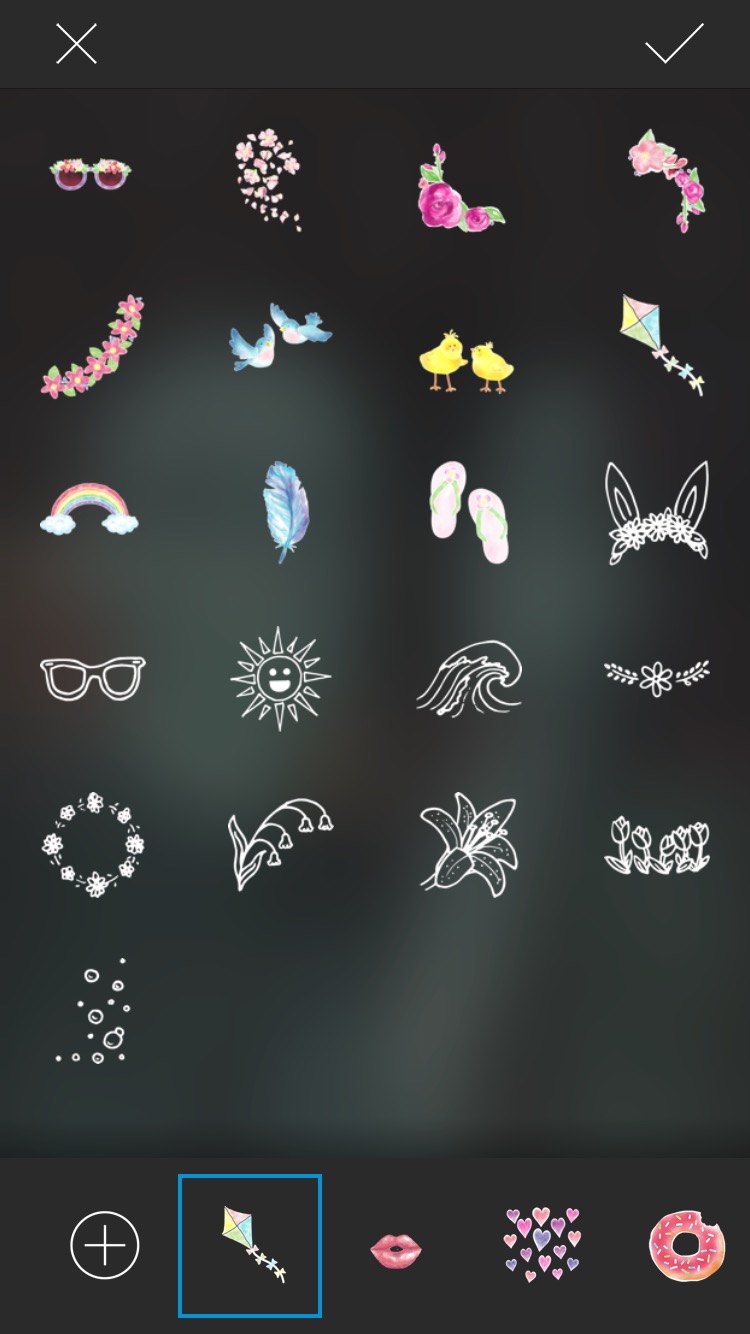Pick the white flower wreath sticker
The height and width of the screenshot is (1334, 750).
pos(93,845)
